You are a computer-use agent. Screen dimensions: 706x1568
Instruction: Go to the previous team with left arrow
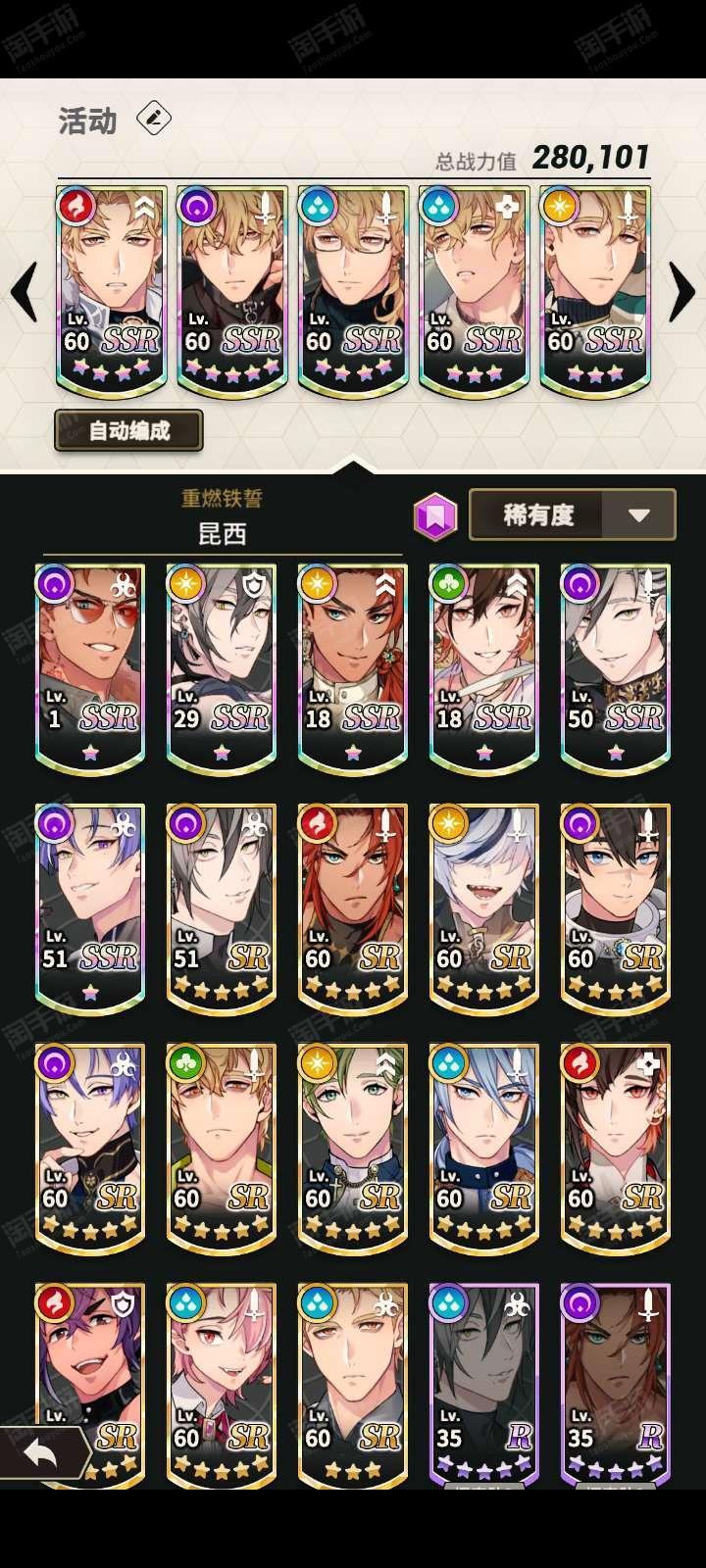click(x=24, y=292)
